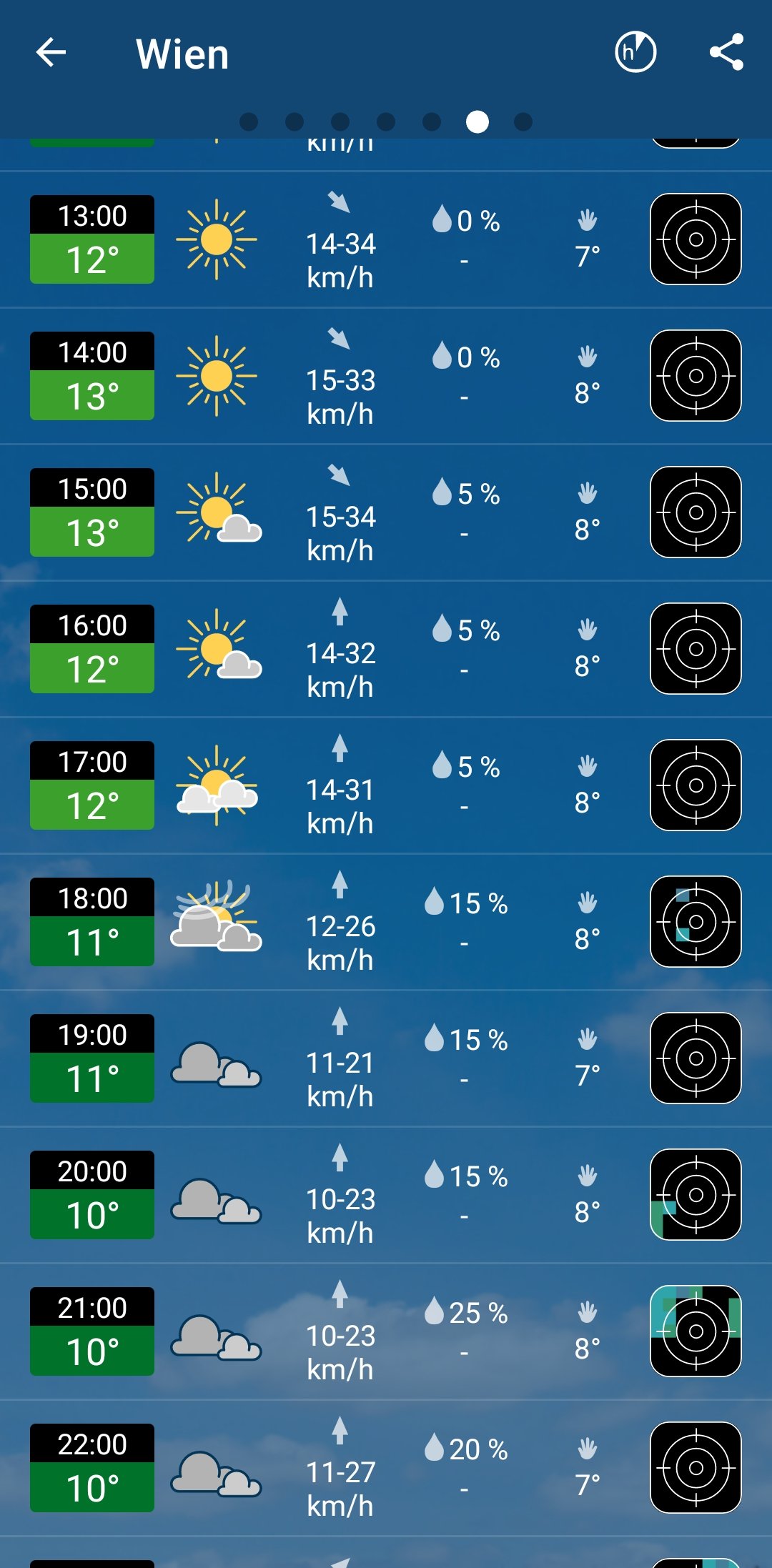Open the 15:00 radar target tile

pyautogui.click(x=695, y=512)
